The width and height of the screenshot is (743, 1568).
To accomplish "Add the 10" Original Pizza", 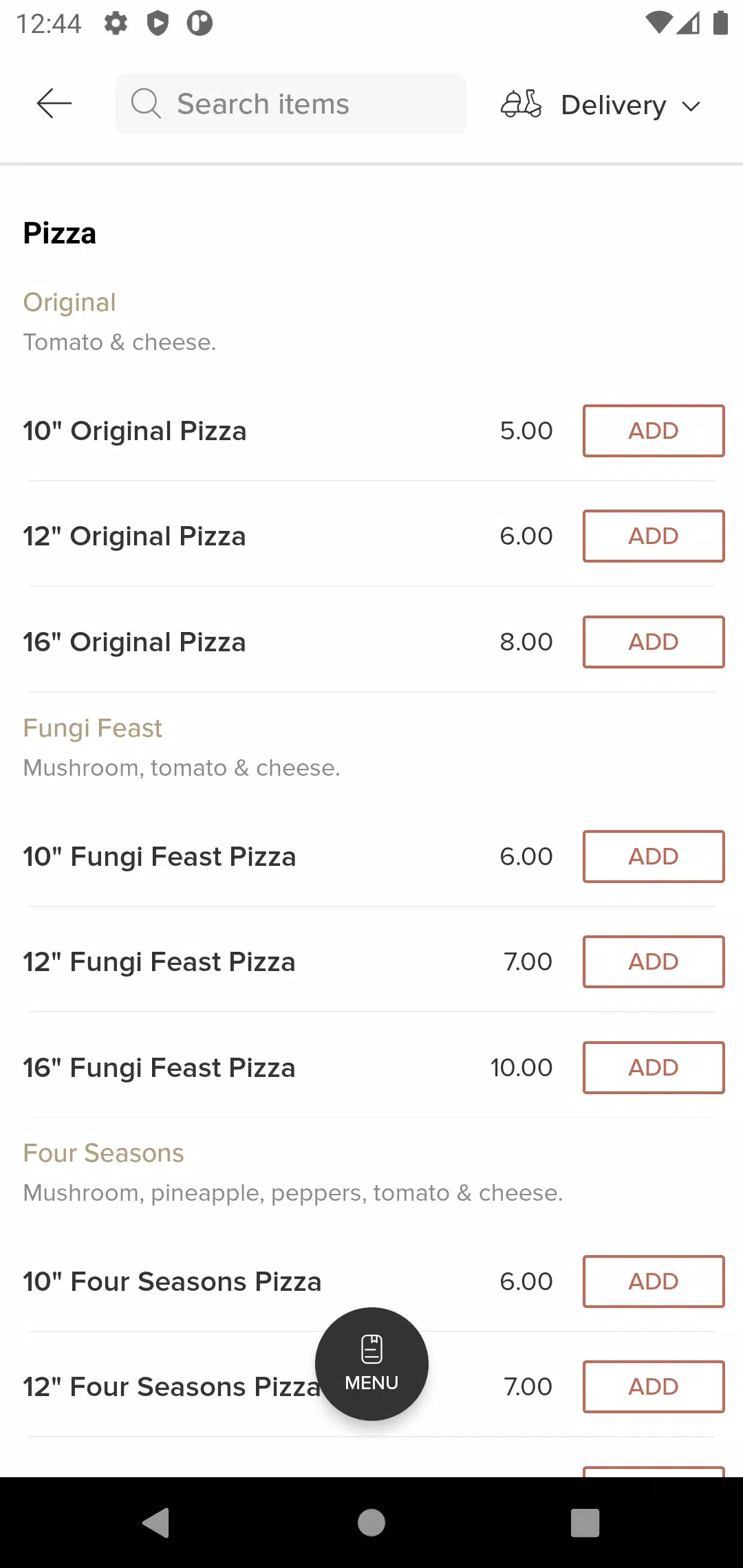I will click(x=654, y=431).
